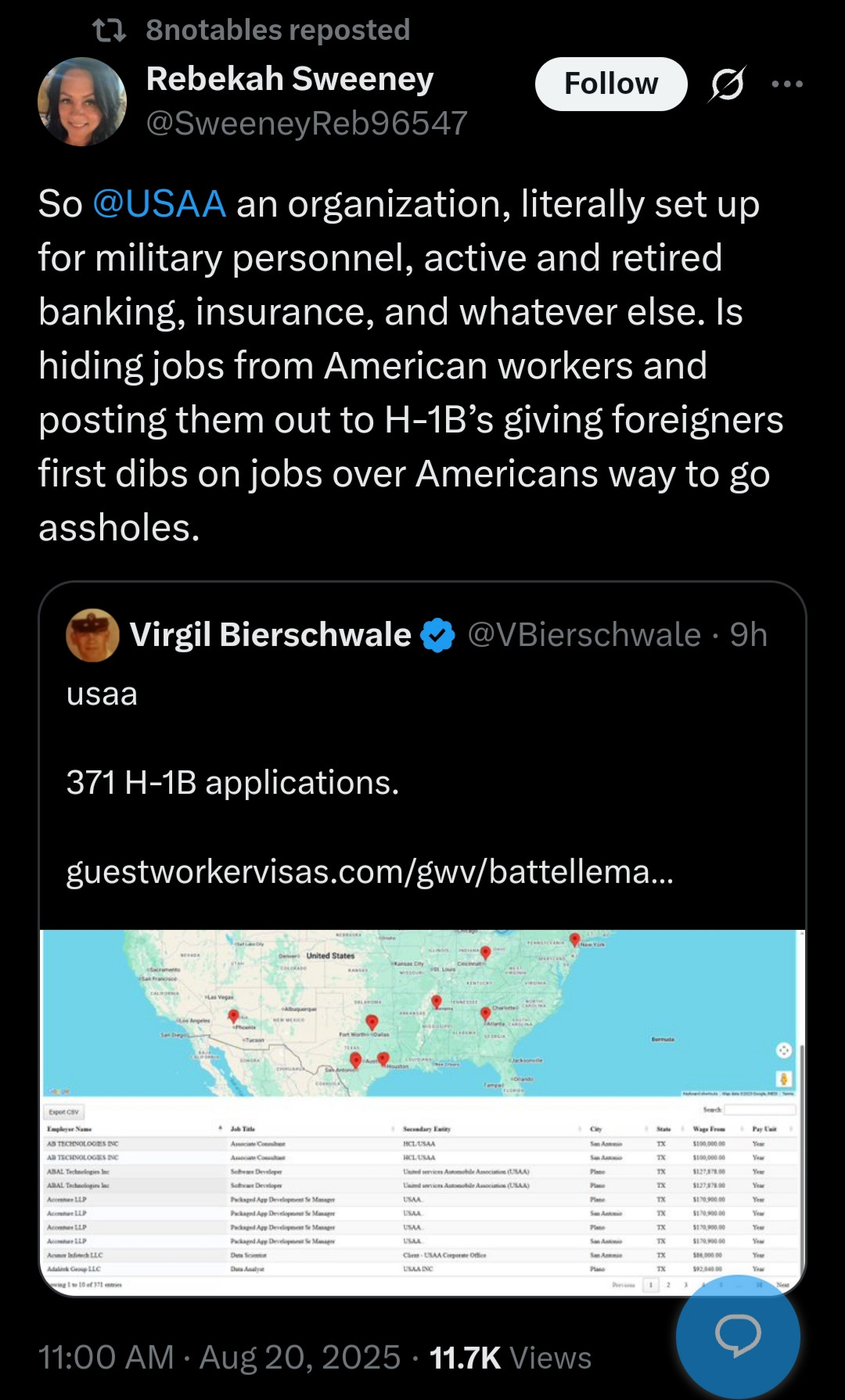Viewport: 845px width, 1400px height.
Task: Open the @USAA mention link
Action: [x=160, y=204]
